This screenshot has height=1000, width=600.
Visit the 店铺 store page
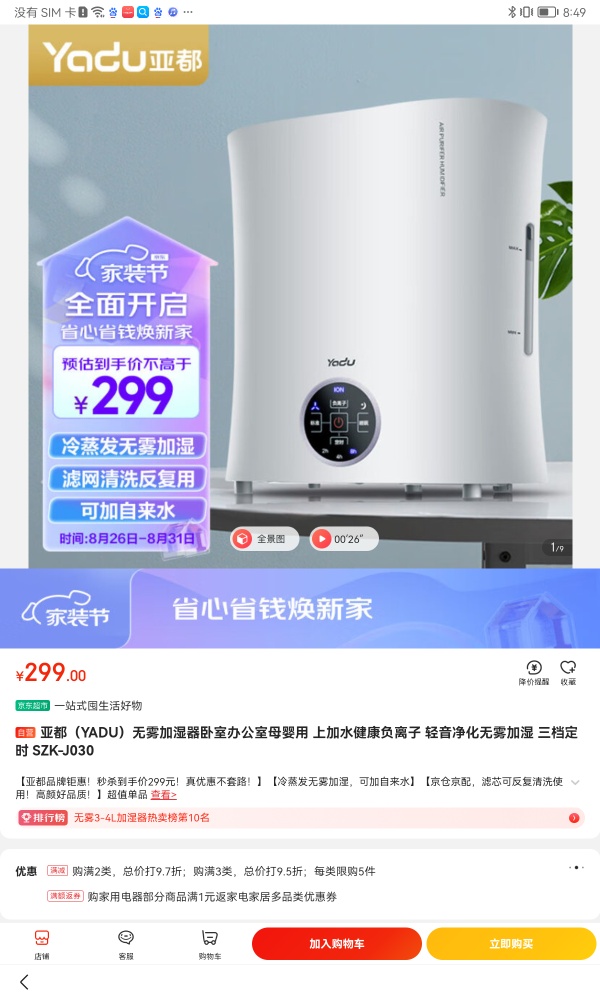[42, 943]
